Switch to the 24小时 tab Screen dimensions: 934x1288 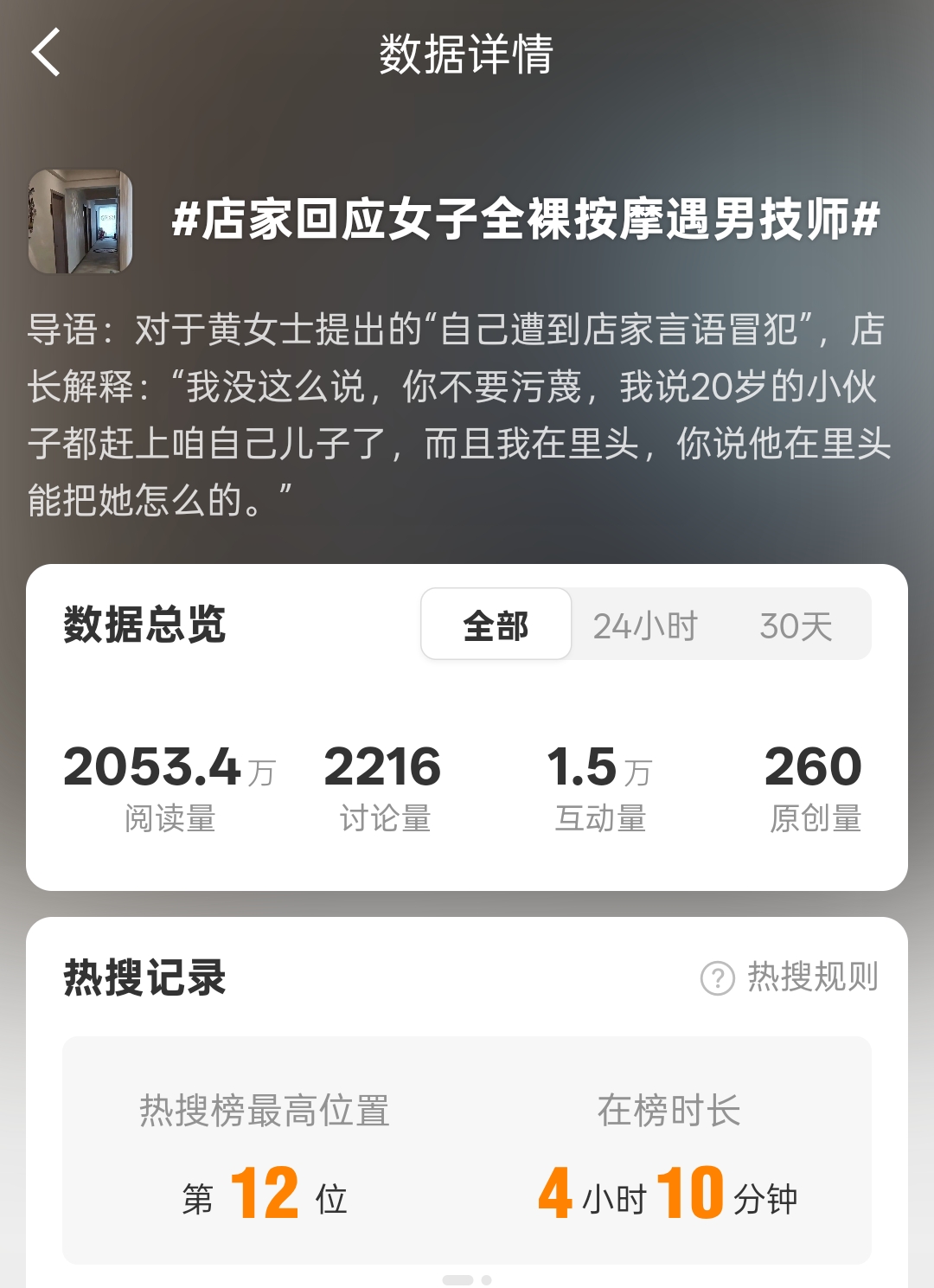tap(645, 625)
